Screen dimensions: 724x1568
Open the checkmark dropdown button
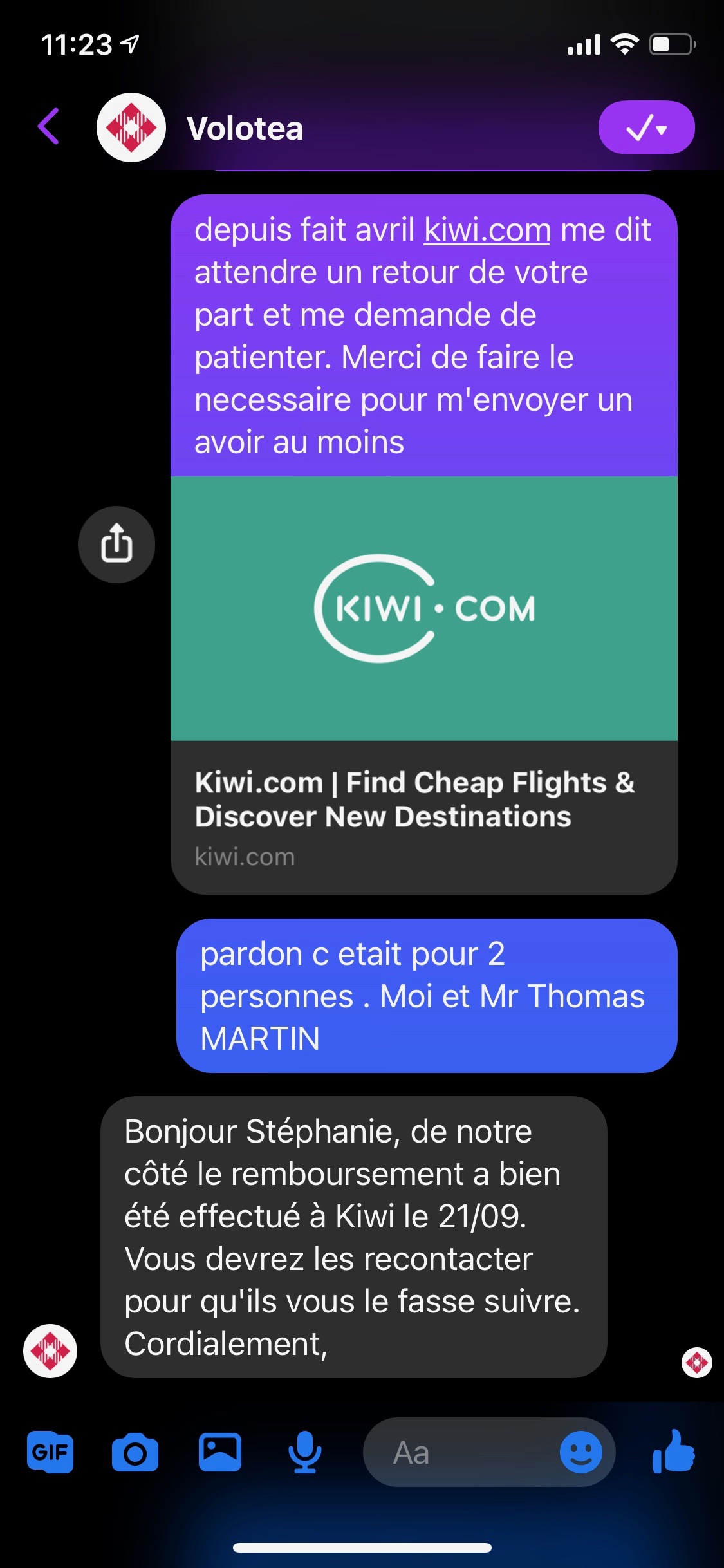[x=646, y=127]
